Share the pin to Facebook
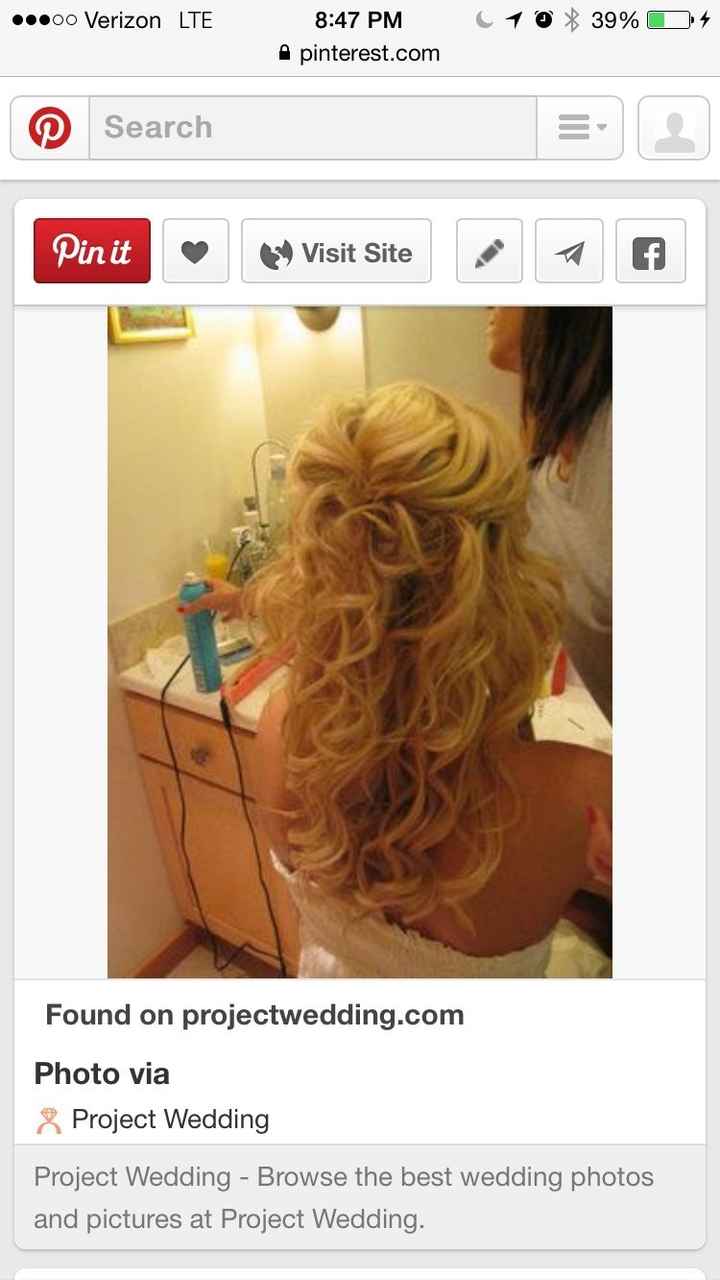Screen dimensions: 720x1280 click(x=650, y=251)
